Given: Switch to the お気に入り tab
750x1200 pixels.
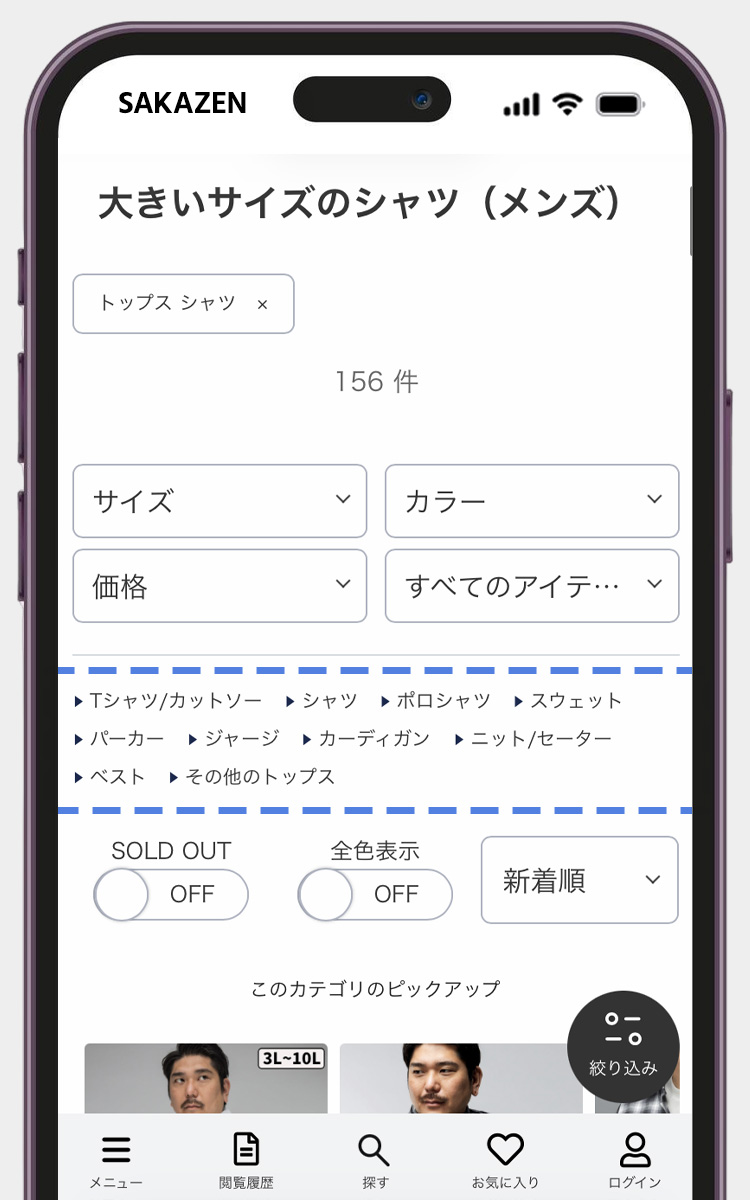Looking at the screenshot, I should (505, 1160).
